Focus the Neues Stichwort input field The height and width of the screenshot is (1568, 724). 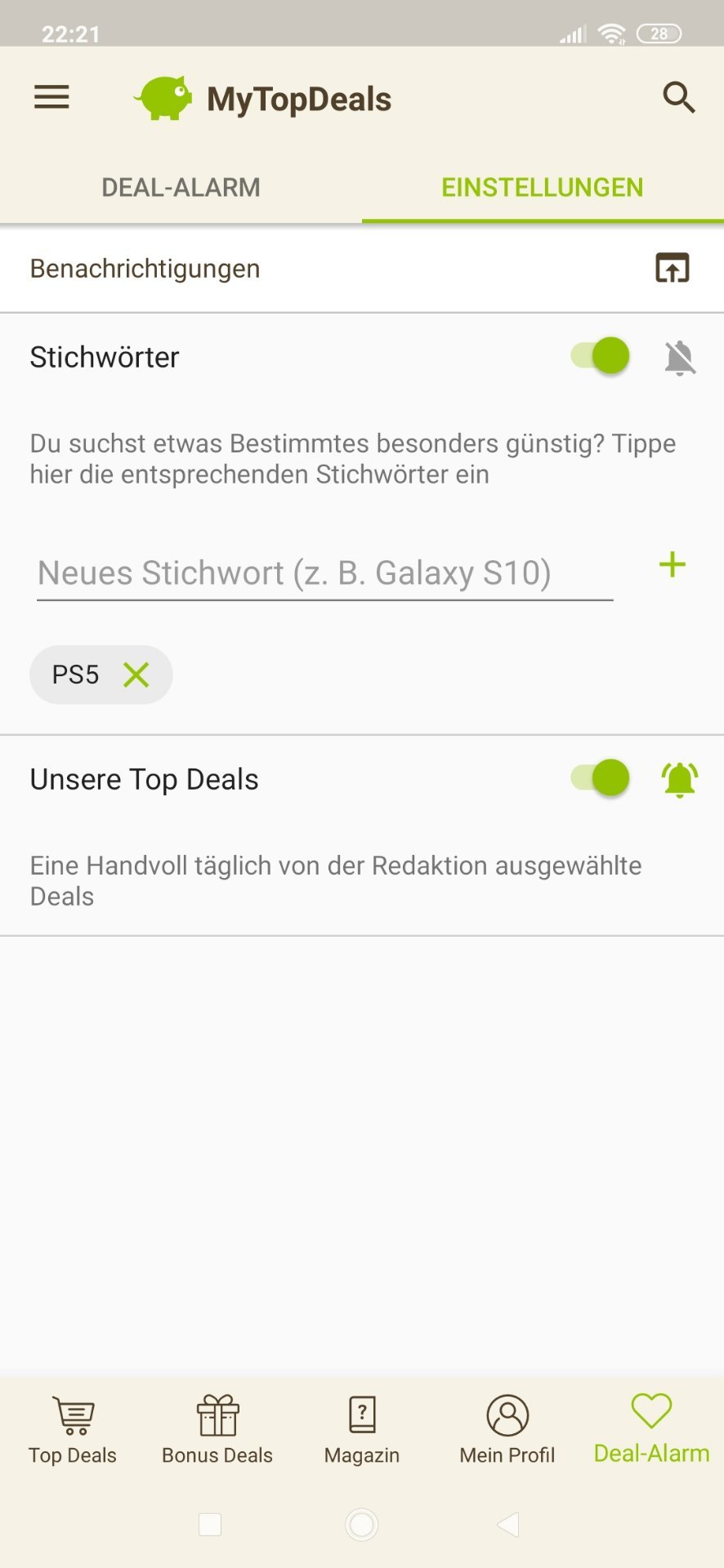pos(324,573)
